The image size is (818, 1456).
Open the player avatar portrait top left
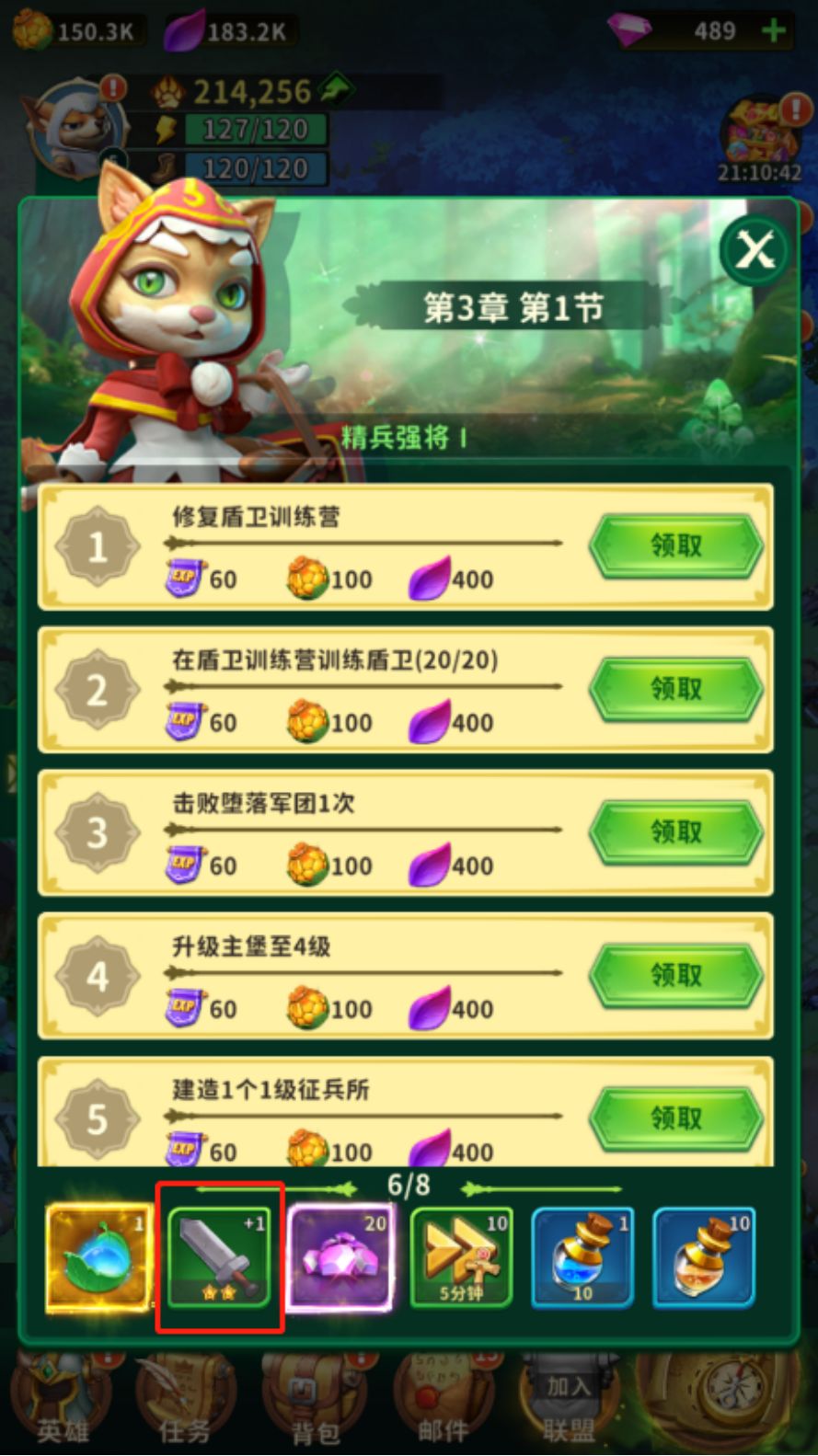(x=78, y=129)
